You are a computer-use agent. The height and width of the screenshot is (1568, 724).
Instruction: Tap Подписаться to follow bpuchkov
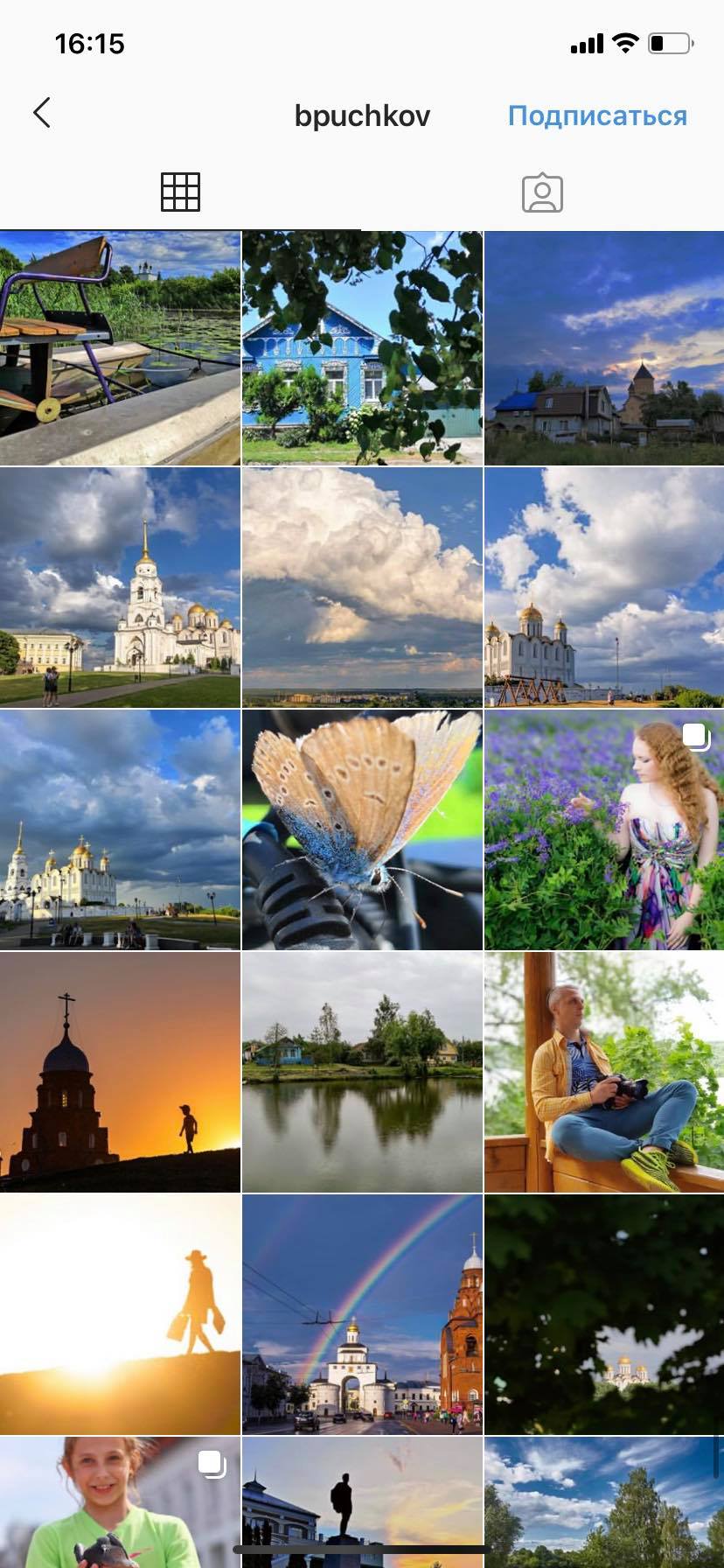pyautogui.click(x=597, y=115)
